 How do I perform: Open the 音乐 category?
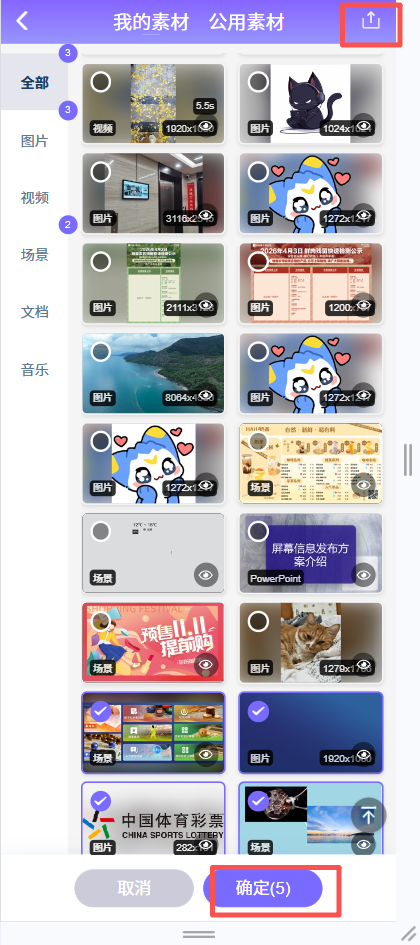pyautogui.click(x=34, y=369)
